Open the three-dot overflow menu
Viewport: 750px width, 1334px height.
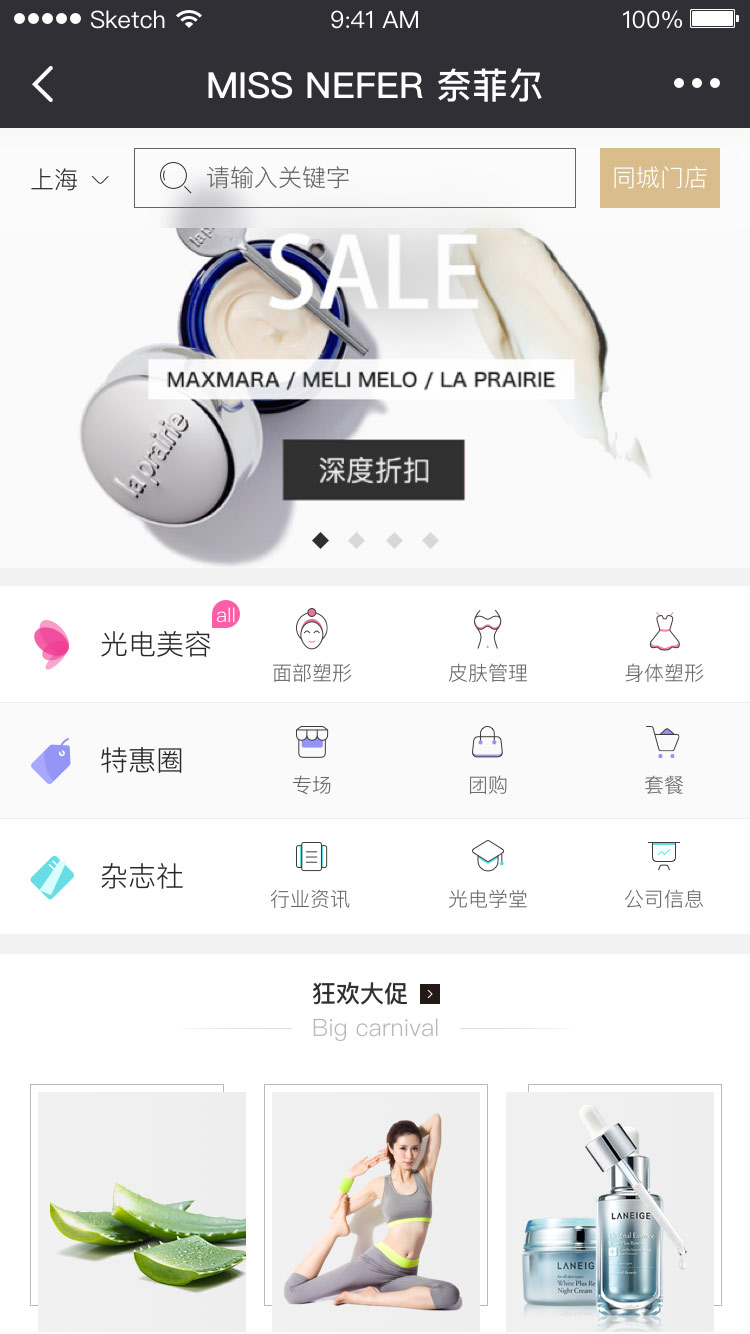click(696, 84)
